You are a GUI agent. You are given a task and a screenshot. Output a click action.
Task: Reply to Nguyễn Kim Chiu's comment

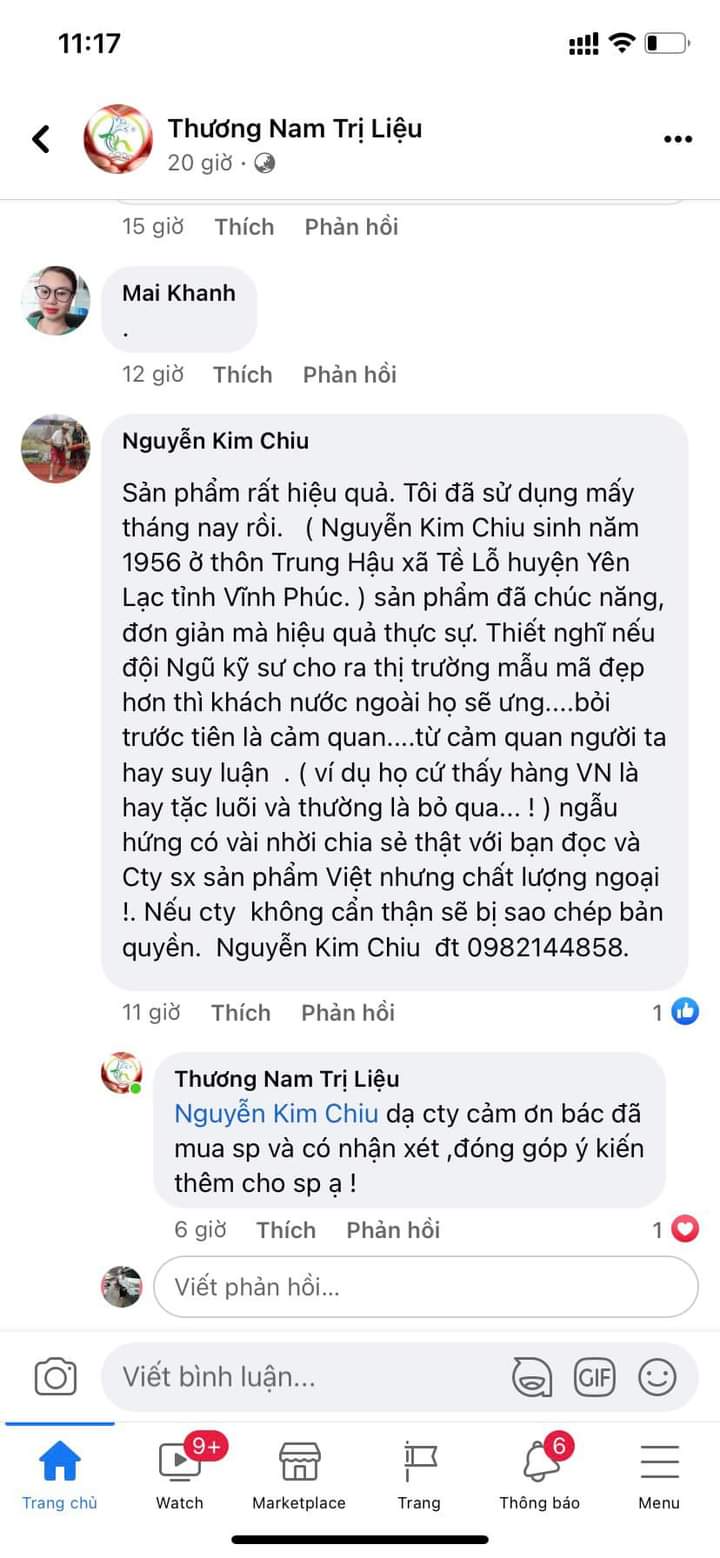click(x=347, y=1013)
